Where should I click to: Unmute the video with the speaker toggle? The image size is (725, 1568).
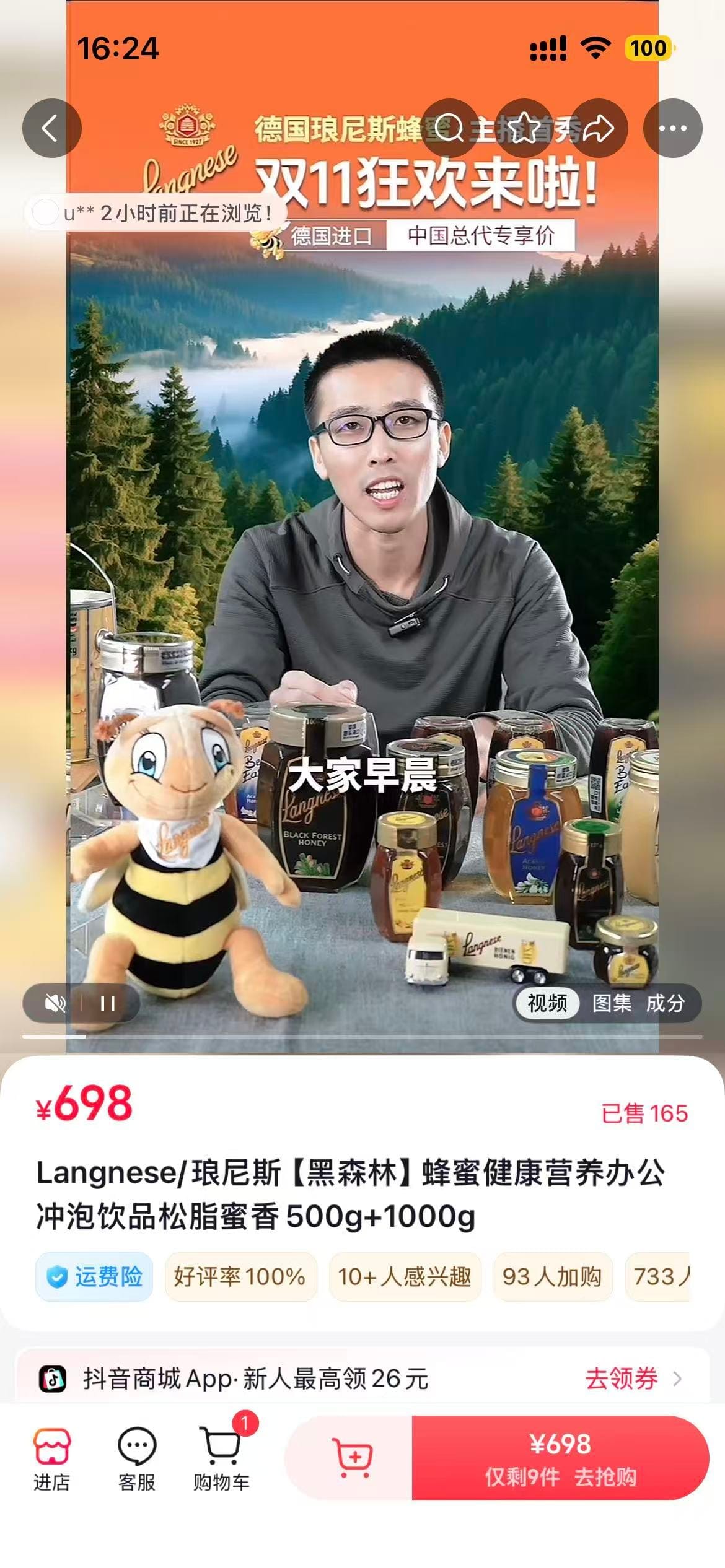pyautogui.click(x=55, y=1002)
